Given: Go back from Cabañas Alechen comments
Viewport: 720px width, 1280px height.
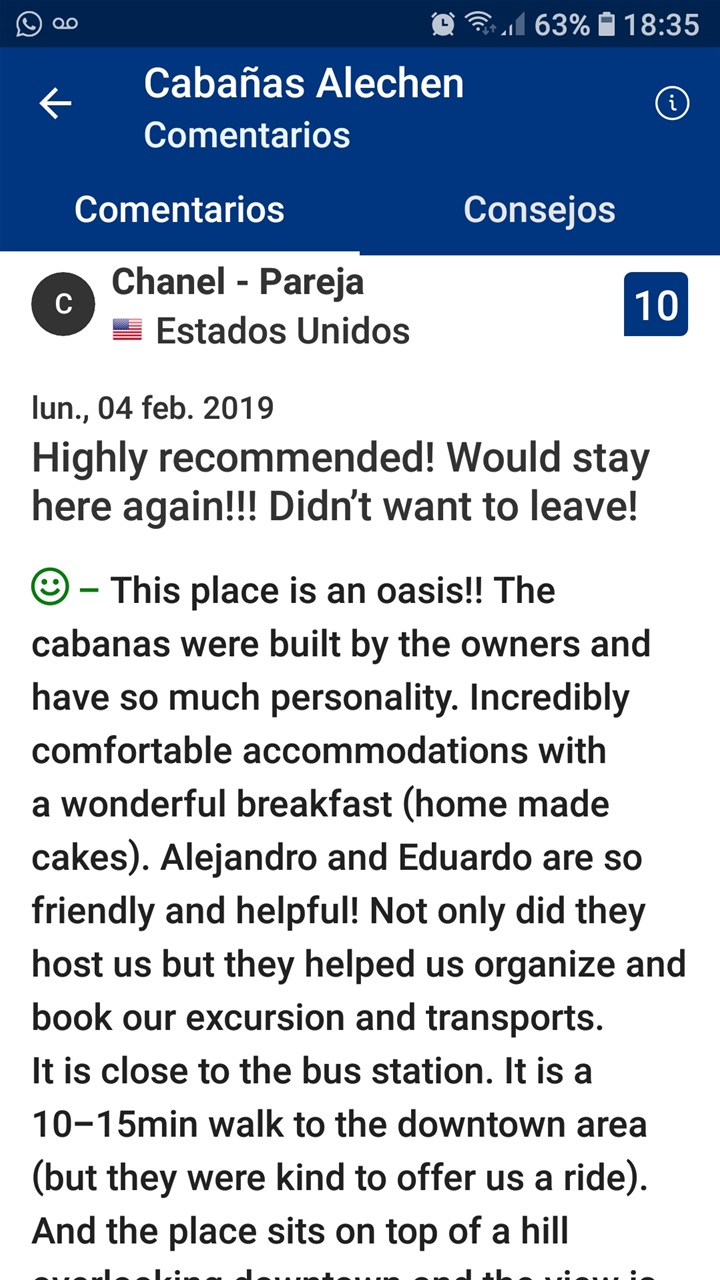Looking at the screenshot, I should point(55,104).
